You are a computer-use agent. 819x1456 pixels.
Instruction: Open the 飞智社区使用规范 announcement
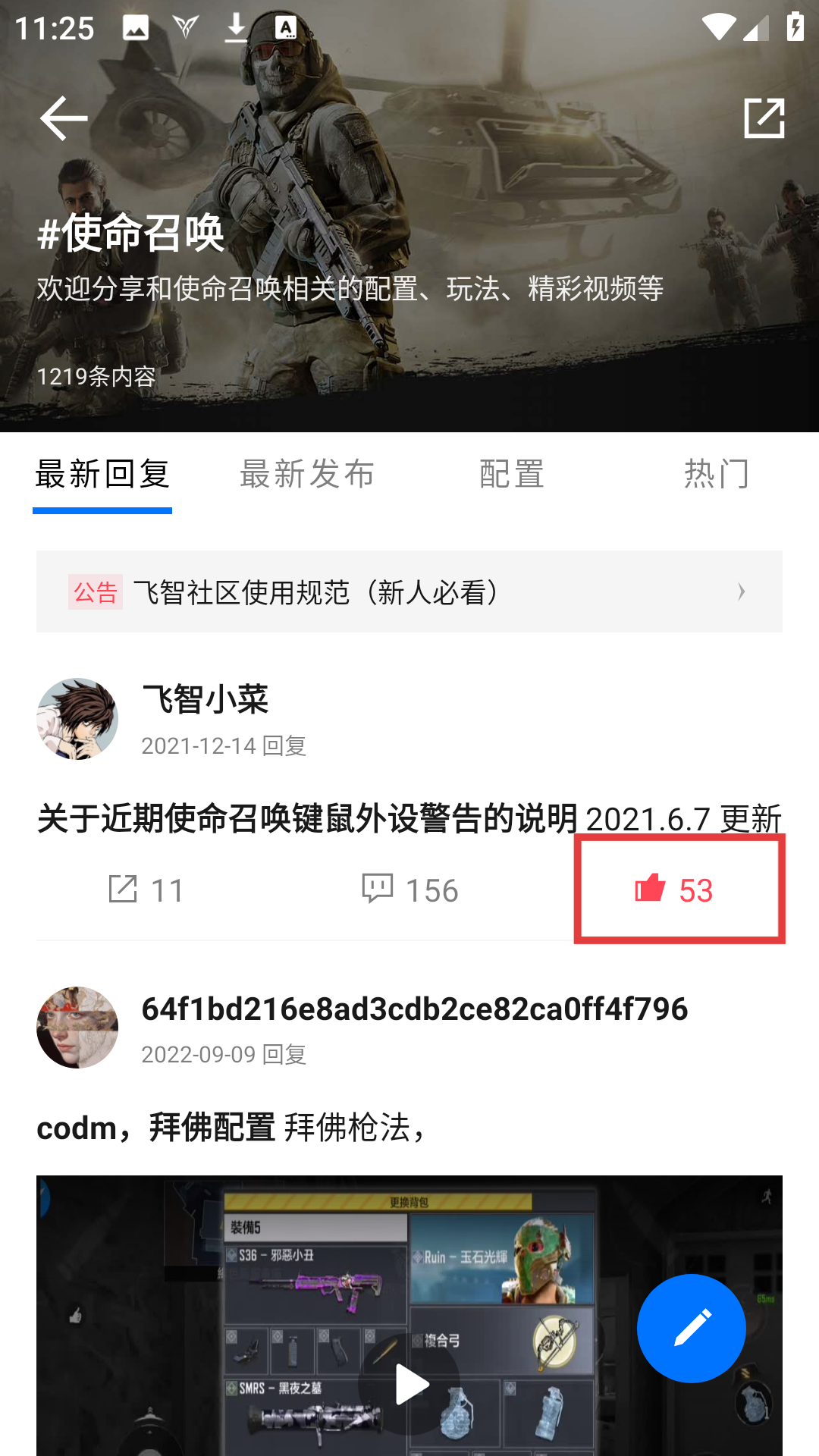pos(409,591)
